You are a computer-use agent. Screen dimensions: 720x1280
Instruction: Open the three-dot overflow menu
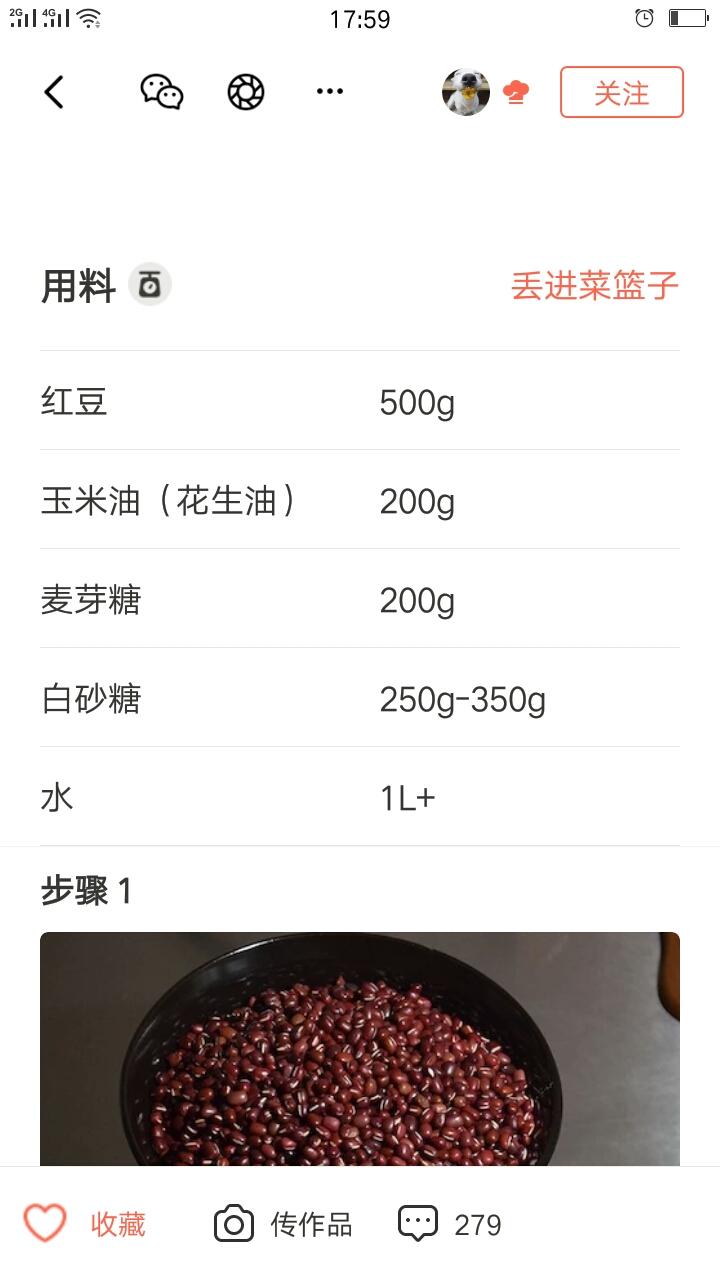(x=329, y=92)
